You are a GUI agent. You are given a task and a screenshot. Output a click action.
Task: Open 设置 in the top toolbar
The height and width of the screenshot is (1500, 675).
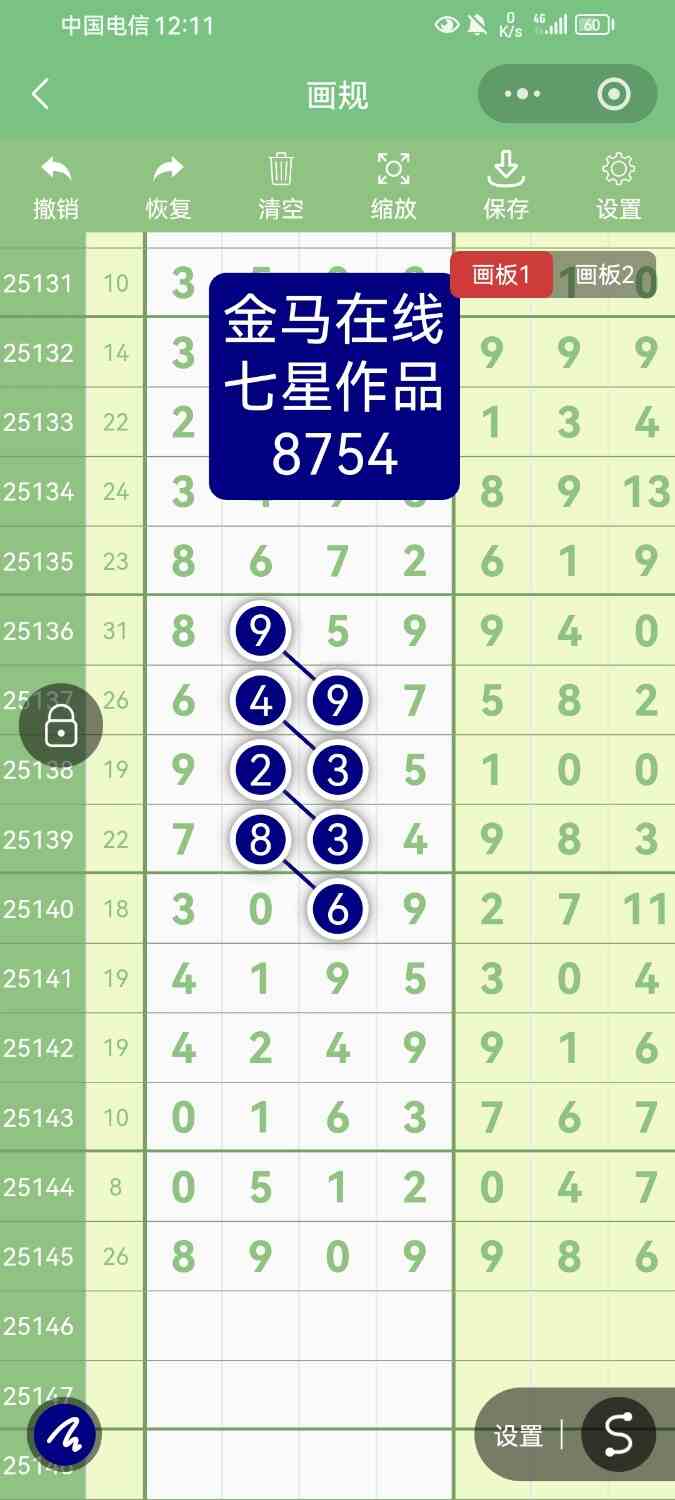[x=619, y=187]
